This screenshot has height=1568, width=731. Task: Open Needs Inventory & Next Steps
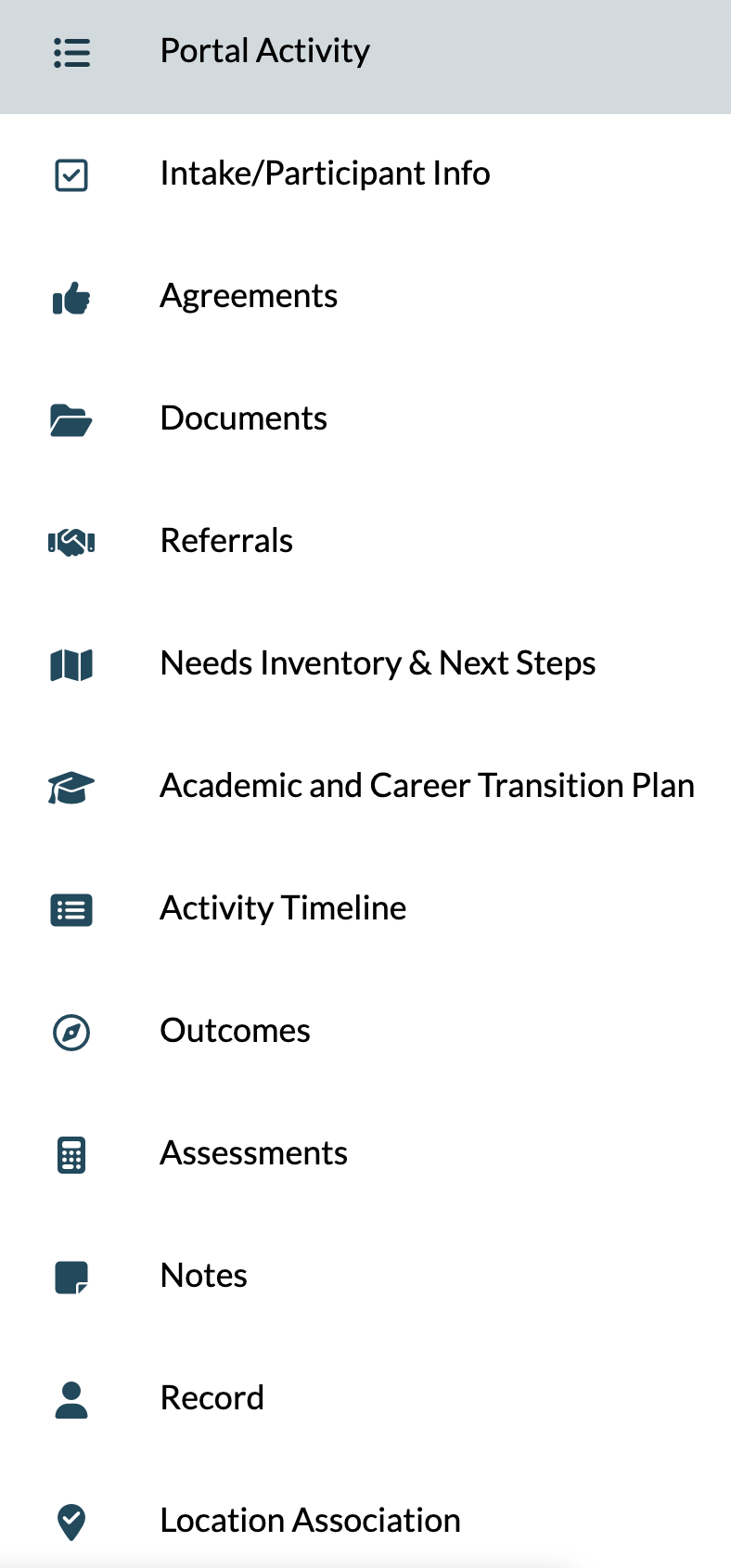tap(378, 664)
